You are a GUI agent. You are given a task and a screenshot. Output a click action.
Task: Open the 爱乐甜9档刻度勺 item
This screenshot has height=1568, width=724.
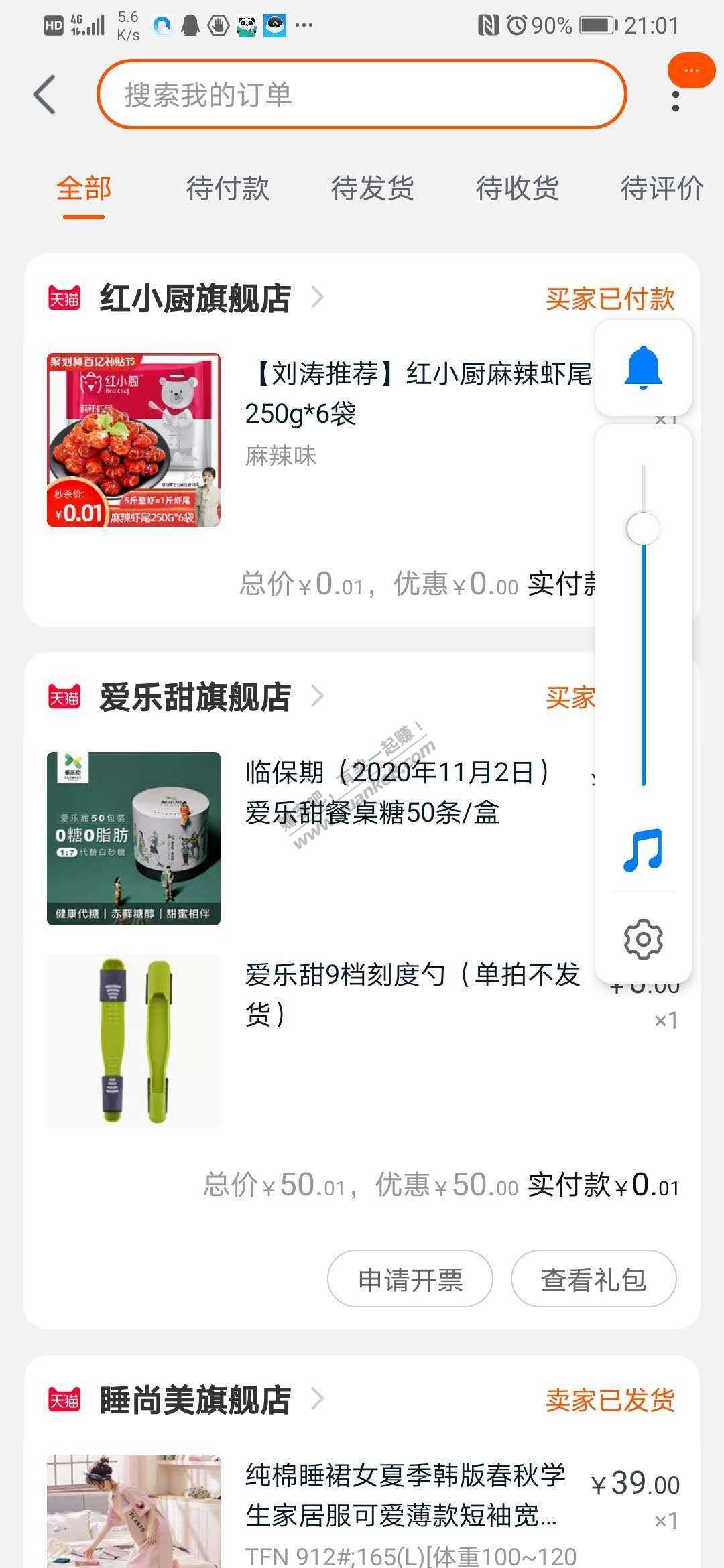point(412,994)
